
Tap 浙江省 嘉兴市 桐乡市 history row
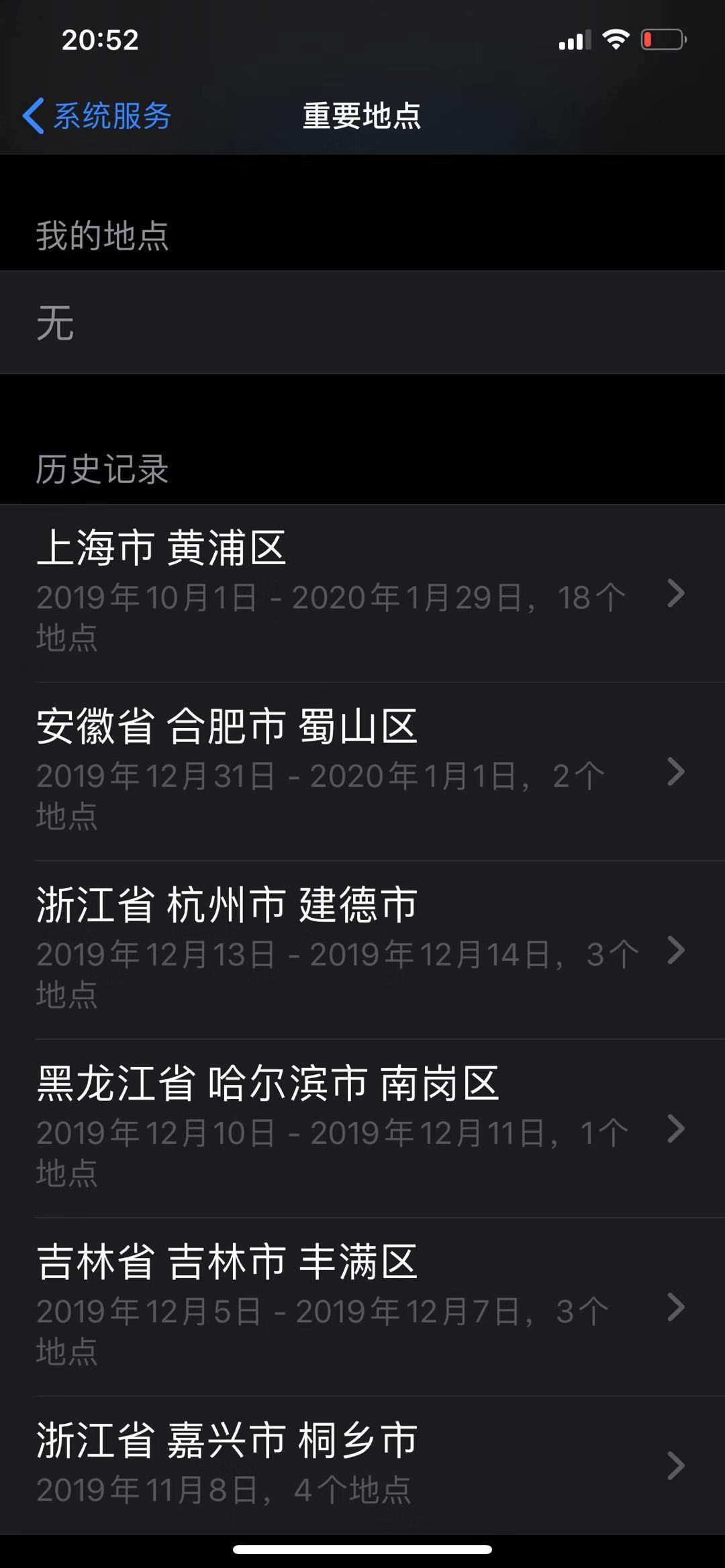tap(362, 1465)
